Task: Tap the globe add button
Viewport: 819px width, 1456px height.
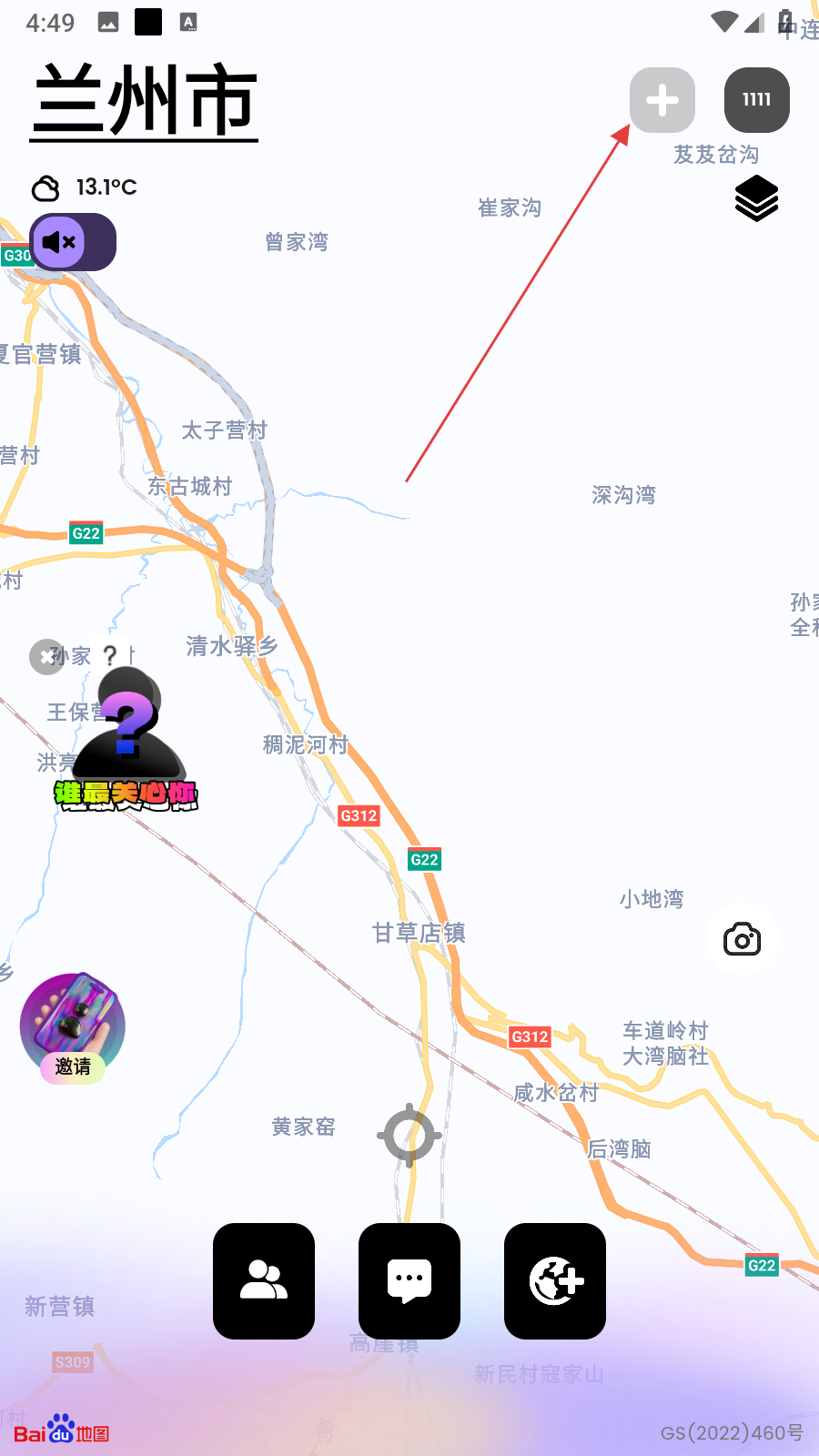Action: click(x=555, y=1280)
